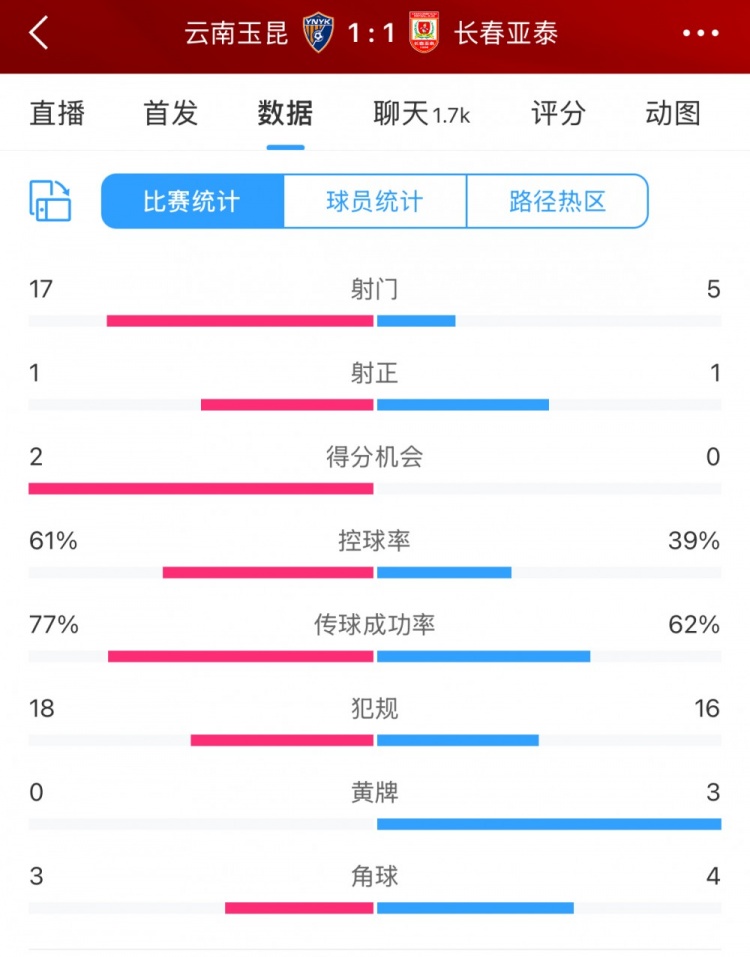Select the 云南玉昆 team crest

(x=317, y=32)
